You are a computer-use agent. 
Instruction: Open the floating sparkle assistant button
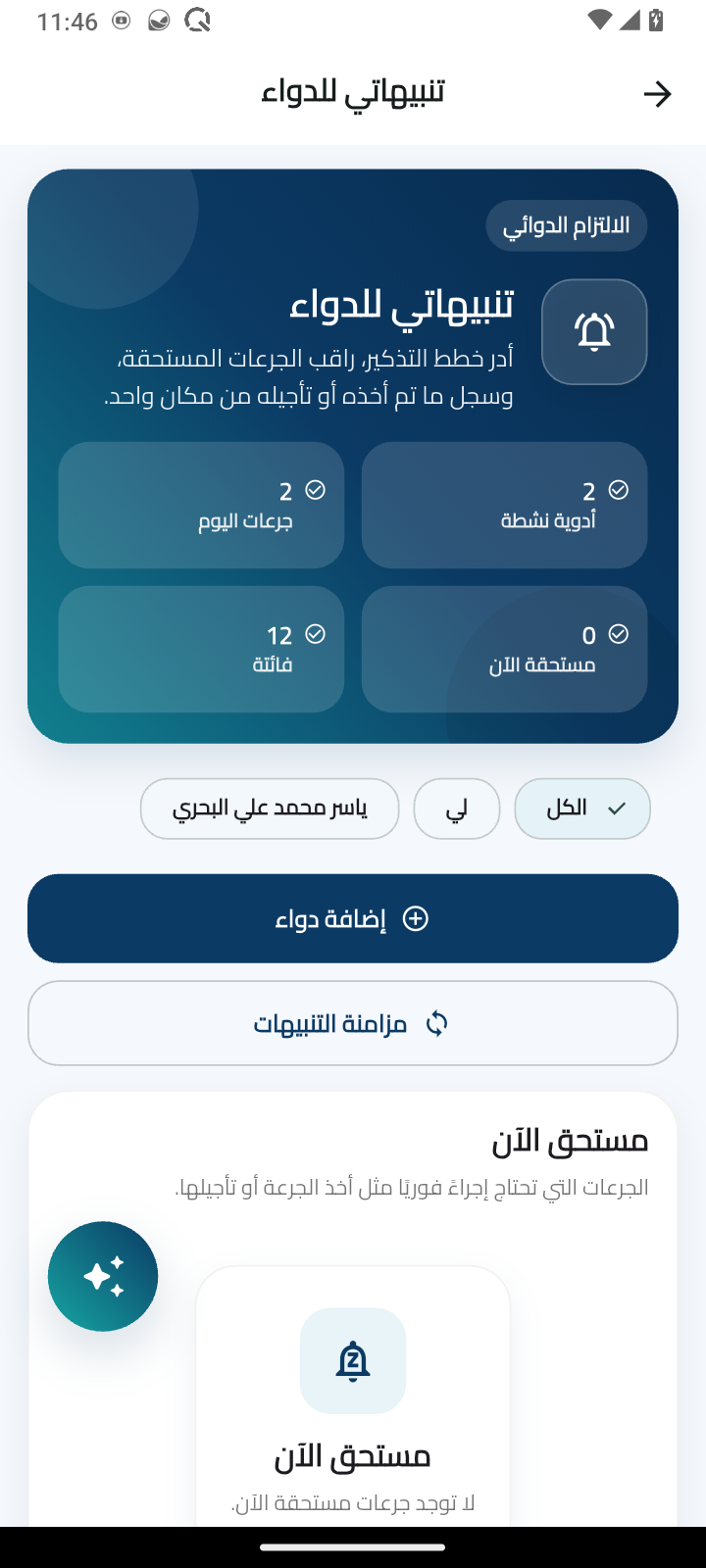(103, 1276)
